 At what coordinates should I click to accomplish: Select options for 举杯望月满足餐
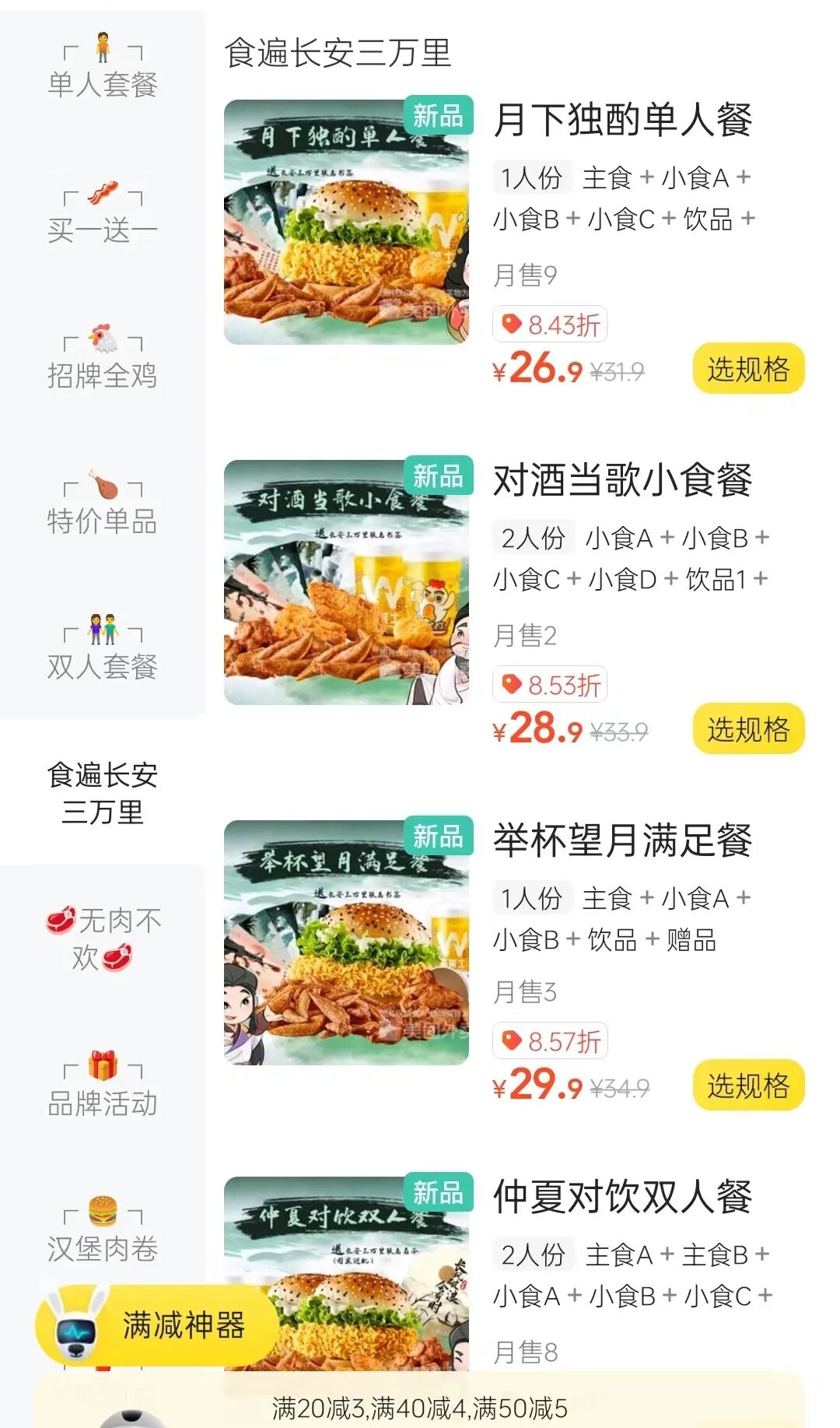click(747, 1086)
